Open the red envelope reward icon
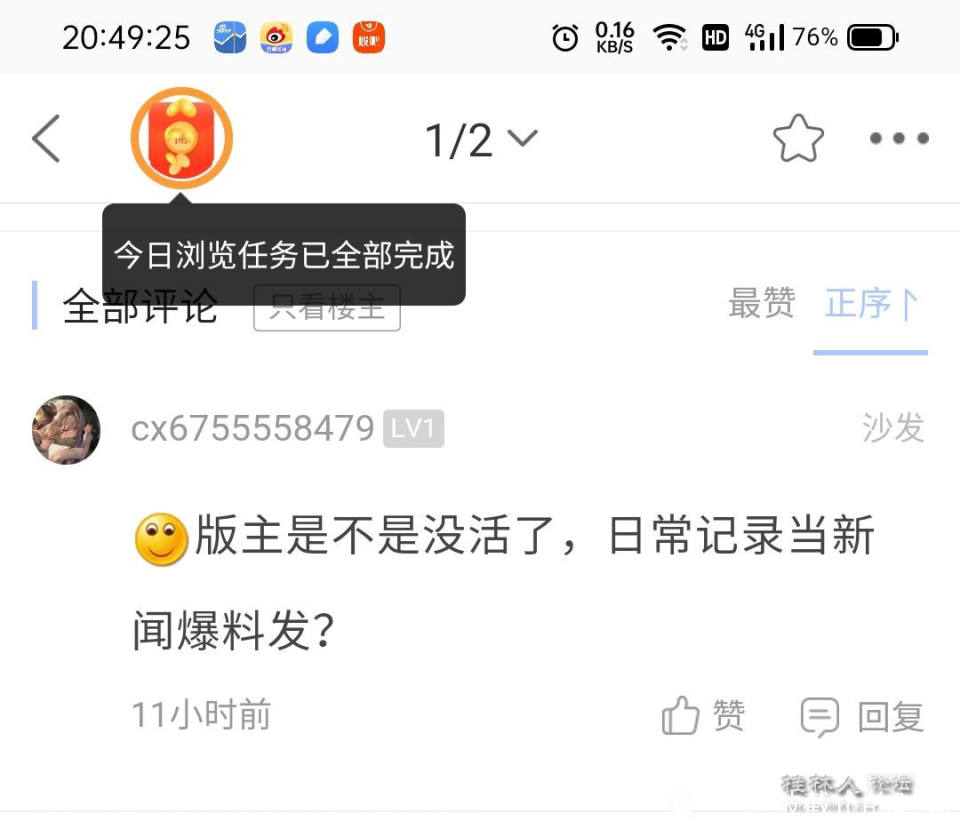960x829 pixels. pyautogui.click(x=182, y=139)
